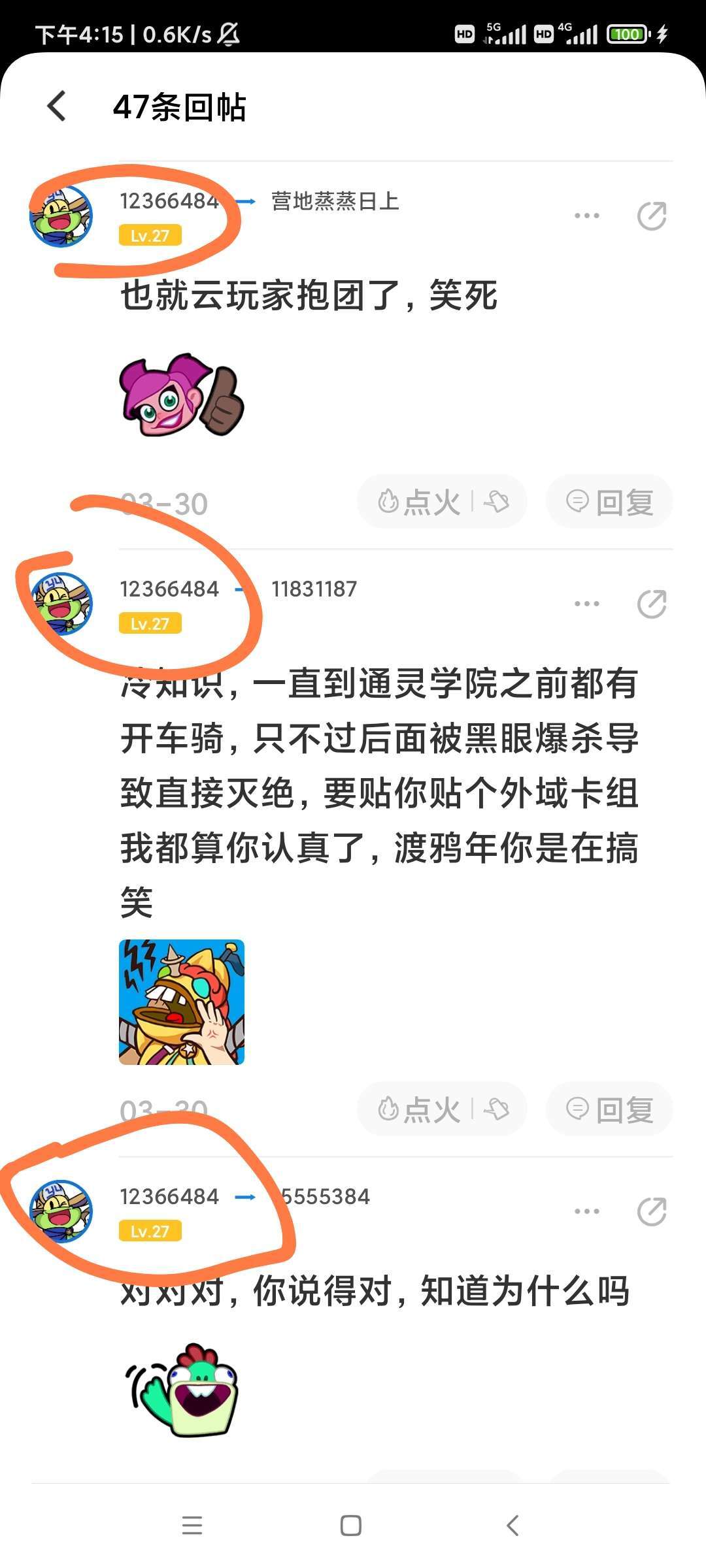View the avatar beside the '对对对' reply
Viewport: 706px width, 1568px height.
point(61,1210)
